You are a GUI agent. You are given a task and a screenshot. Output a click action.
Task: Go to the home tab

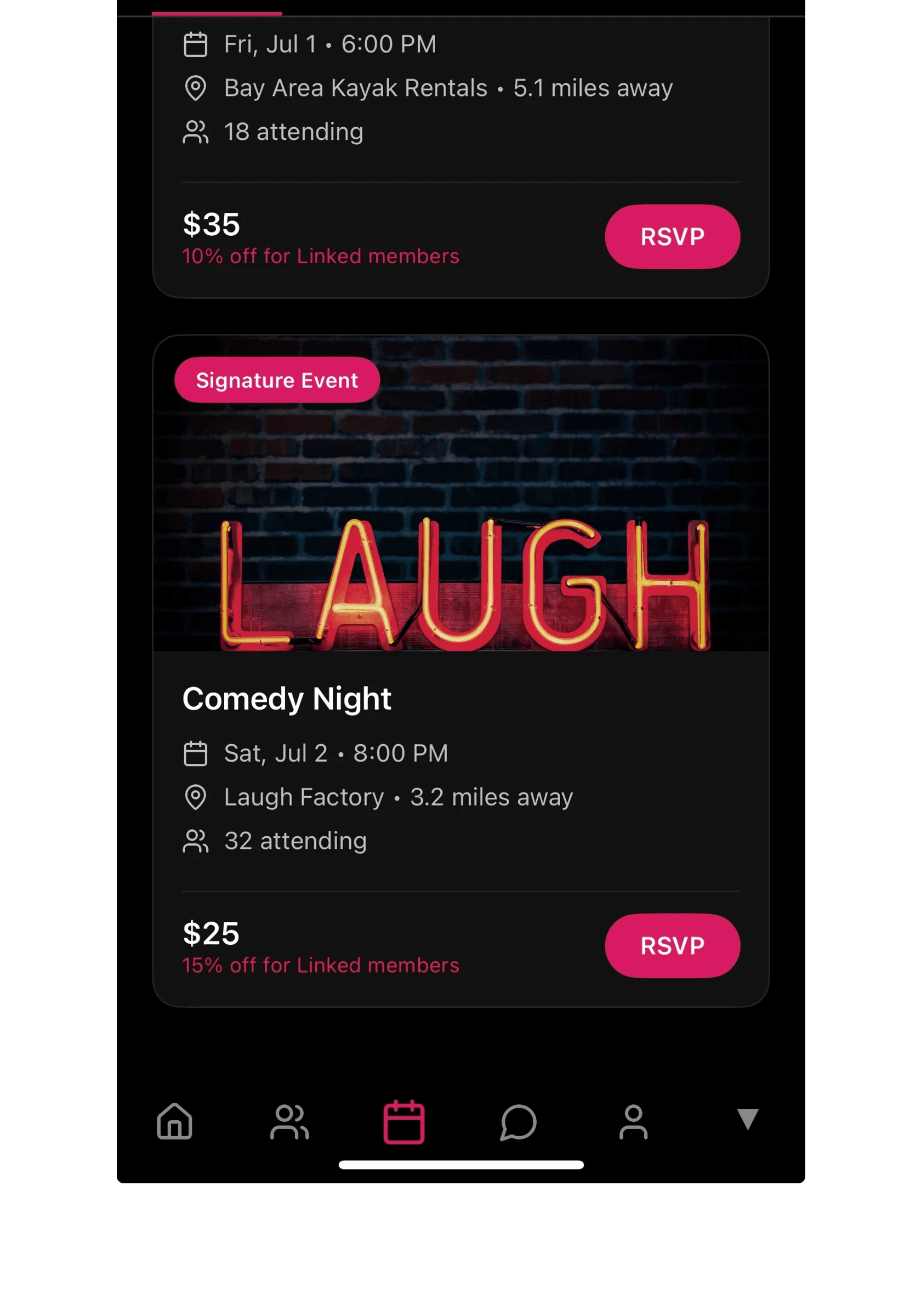click(x=174, y=1121)
